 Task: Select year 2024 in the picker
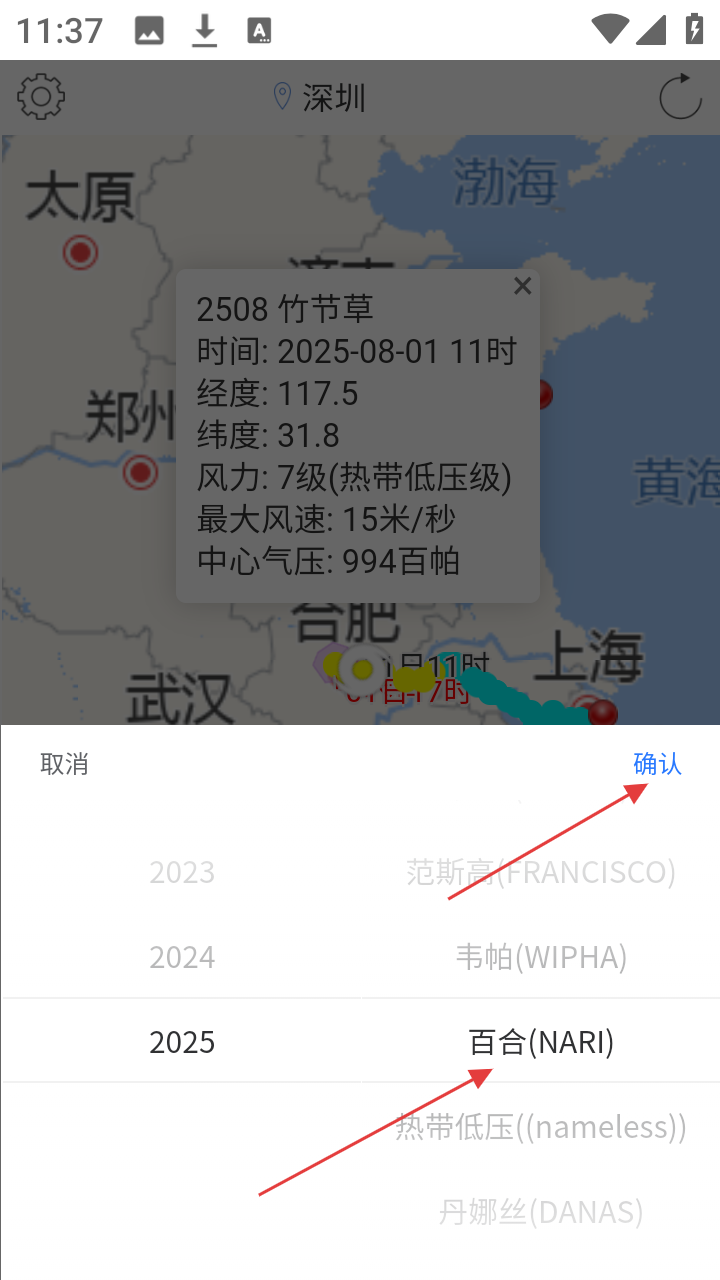[x=182, y=957]
